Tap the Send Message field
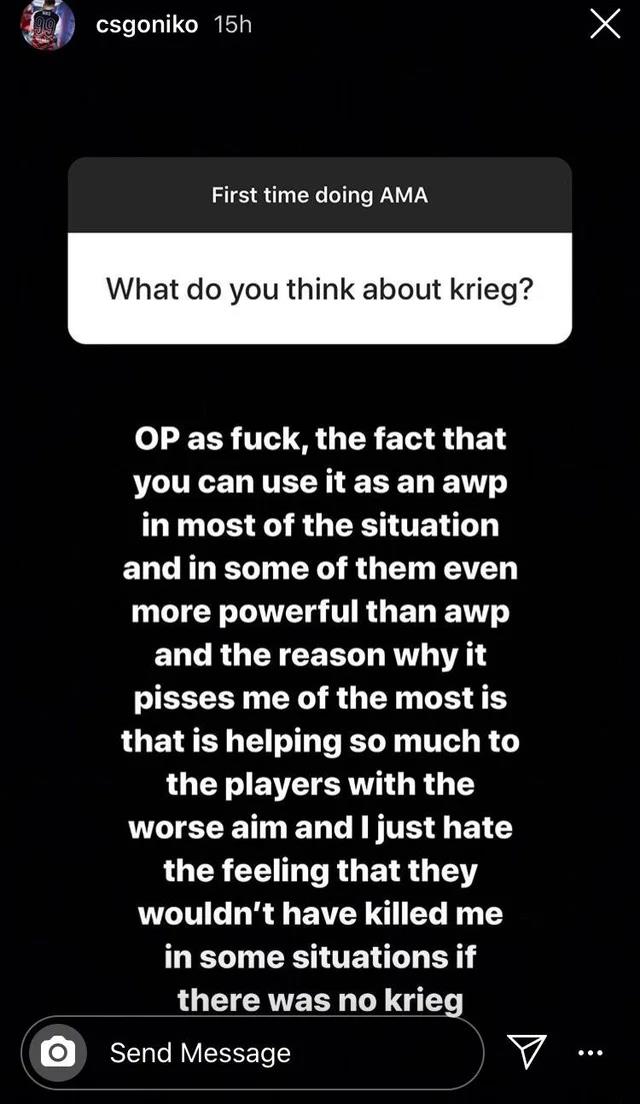The height and width of the screenshot is (1104, 640). 270,1052
